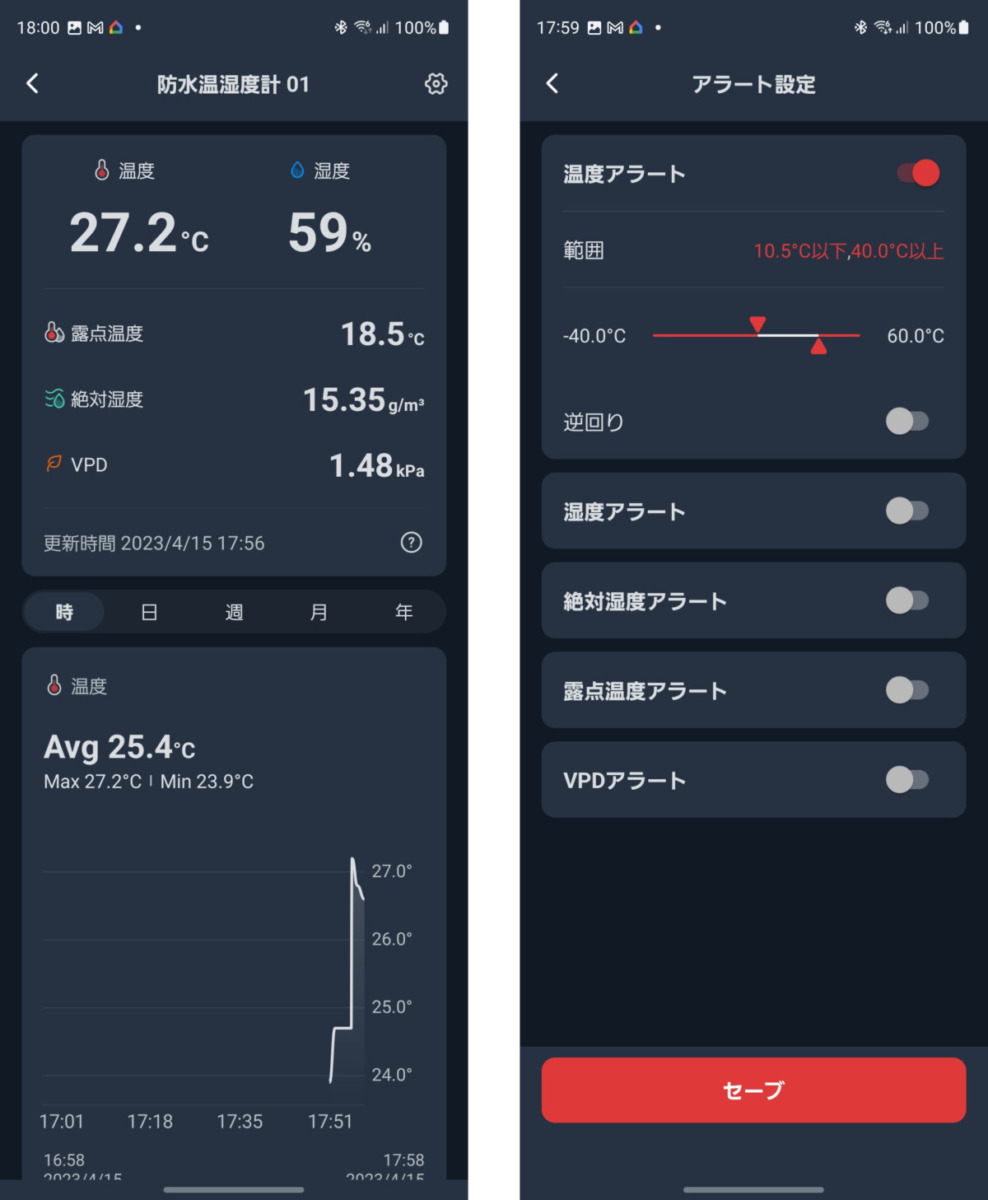Image resolution: width=988 pixels, height=1200 pixels.
Task: Turn on 湿度アラート
Action: point(907,511)
